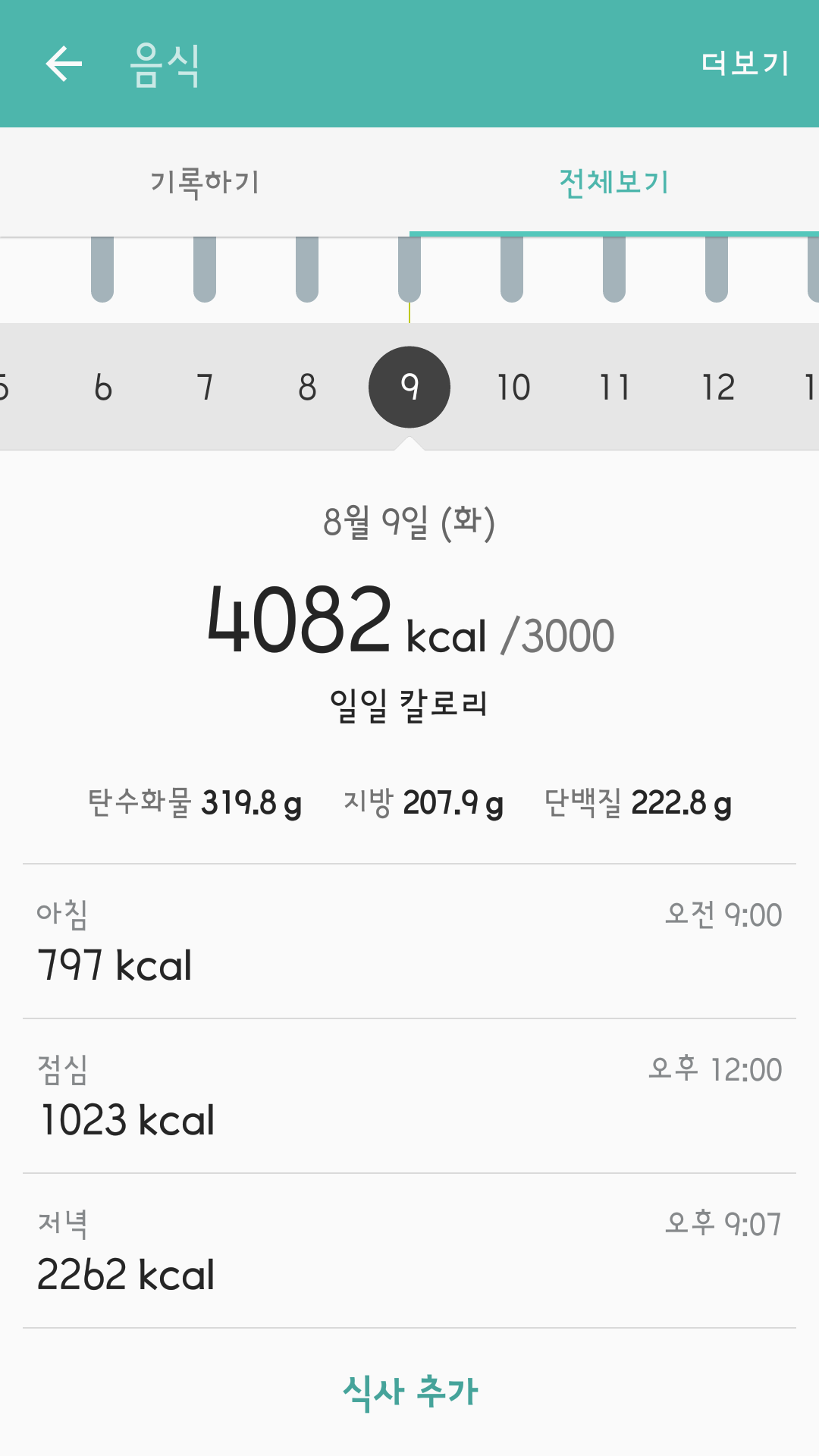Go back using the arrow icon
The width and height of the screenshot is (819, 1456).
click(x=64, y=64)
